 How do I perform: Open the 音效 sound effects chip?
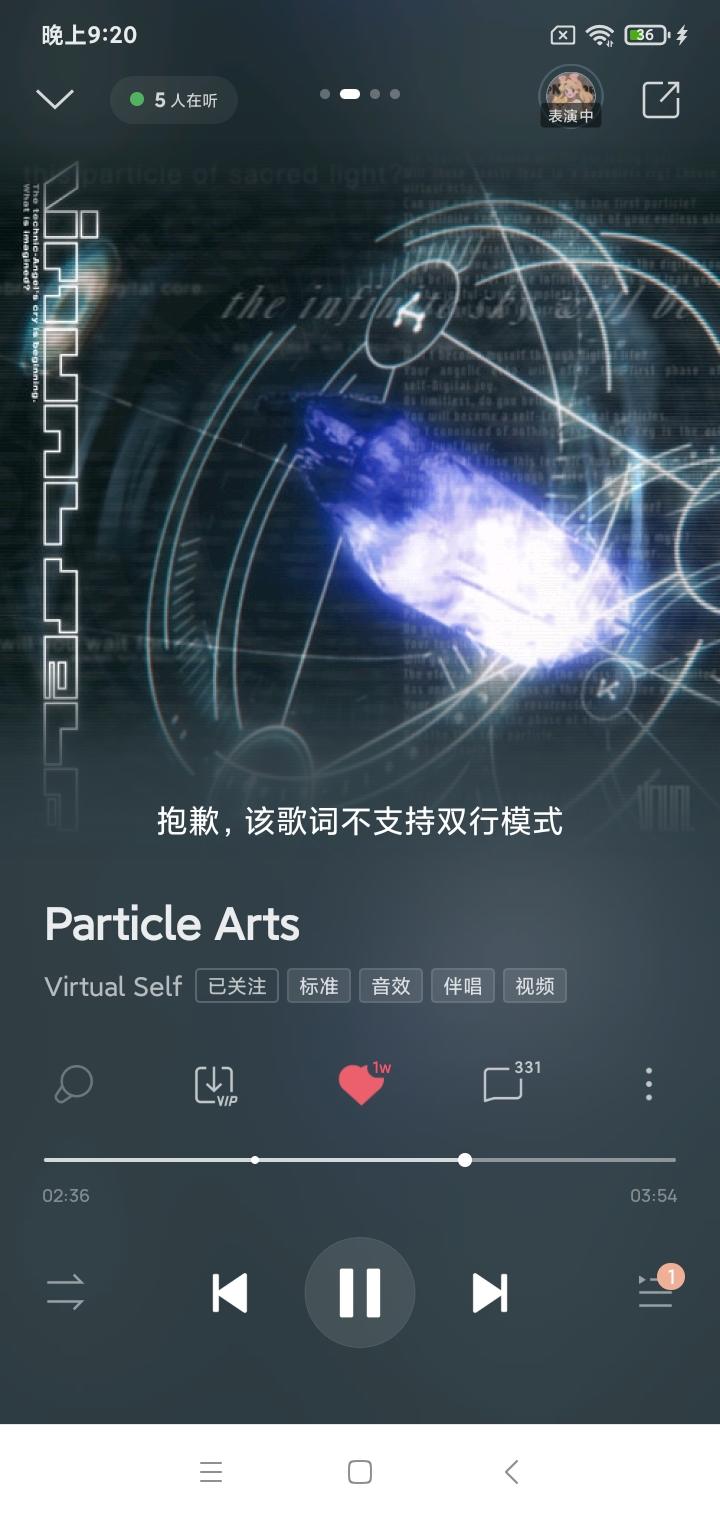pyautogui.click(x=391, y=986)
